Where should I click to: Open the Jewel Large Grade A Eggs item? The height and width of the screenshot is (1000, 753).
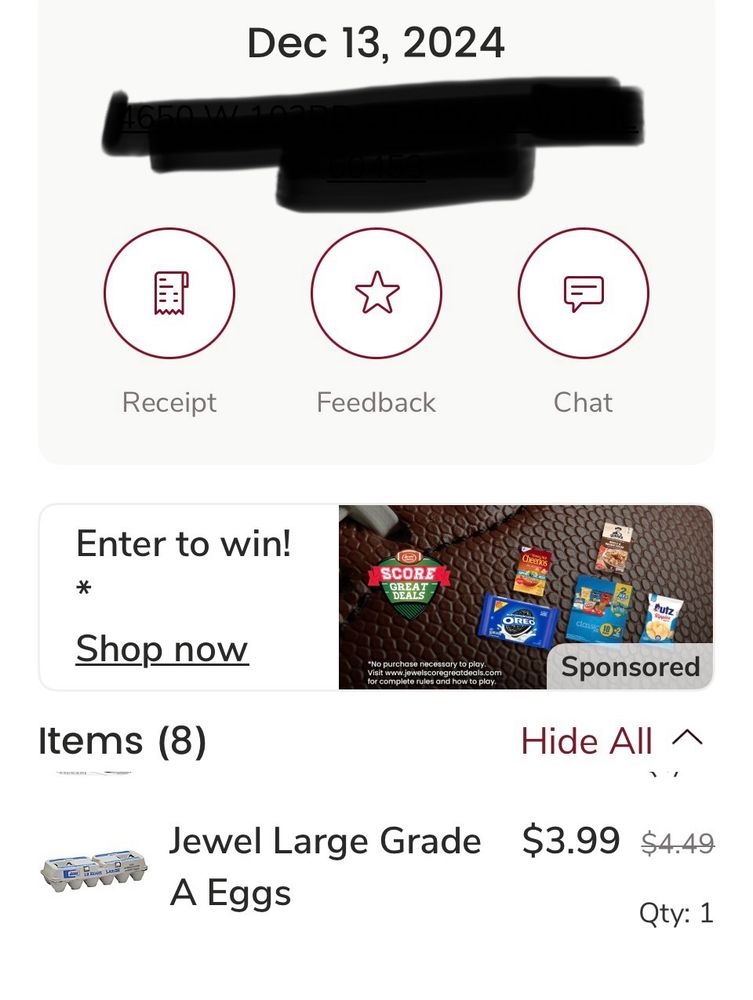[x=376, y=867]
